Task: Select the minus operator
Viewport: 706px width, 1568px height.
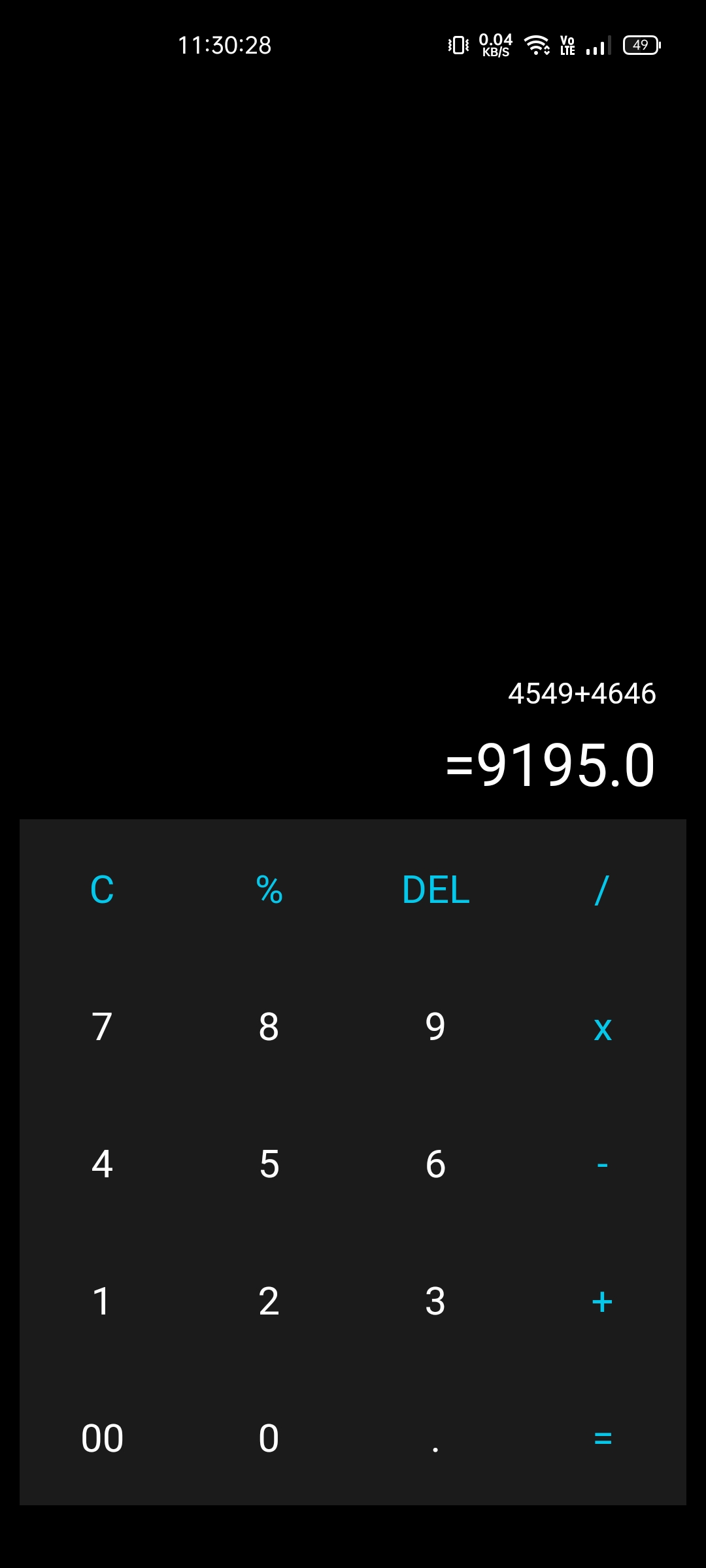Action: click(x=602, y=1164)
